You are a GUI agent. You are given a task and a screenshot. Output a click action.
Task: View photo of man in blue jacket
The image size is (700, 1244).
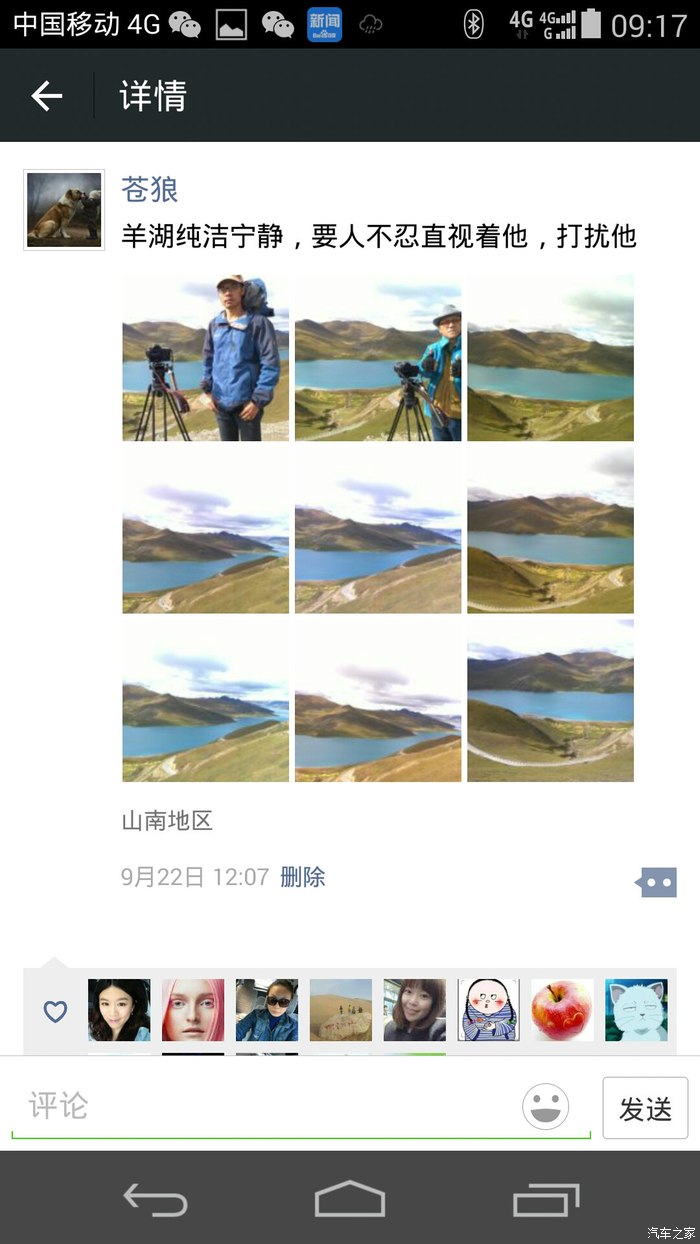click(206, 359)
